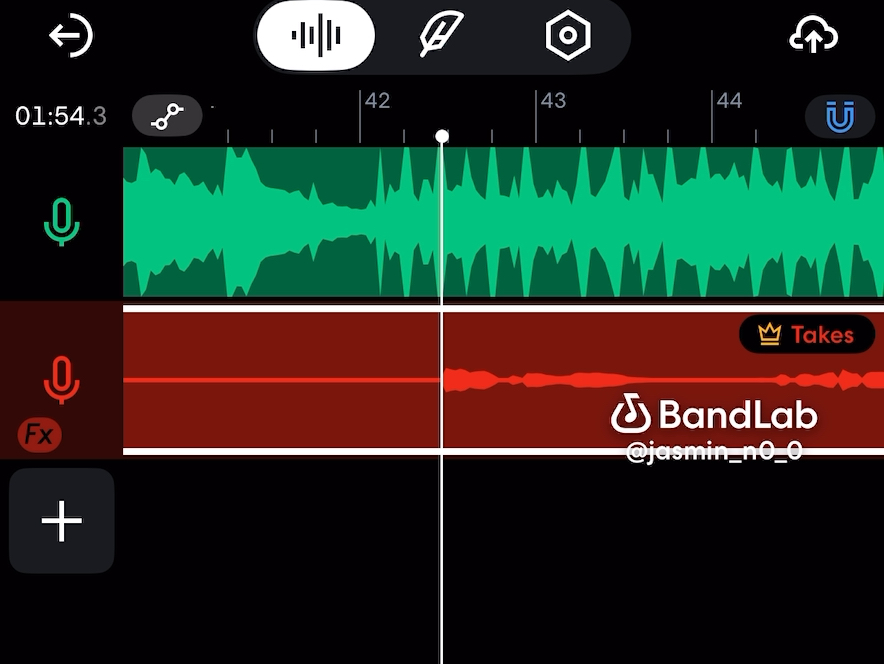
Task: Select the green microphone track
Action: click(61, 222)
